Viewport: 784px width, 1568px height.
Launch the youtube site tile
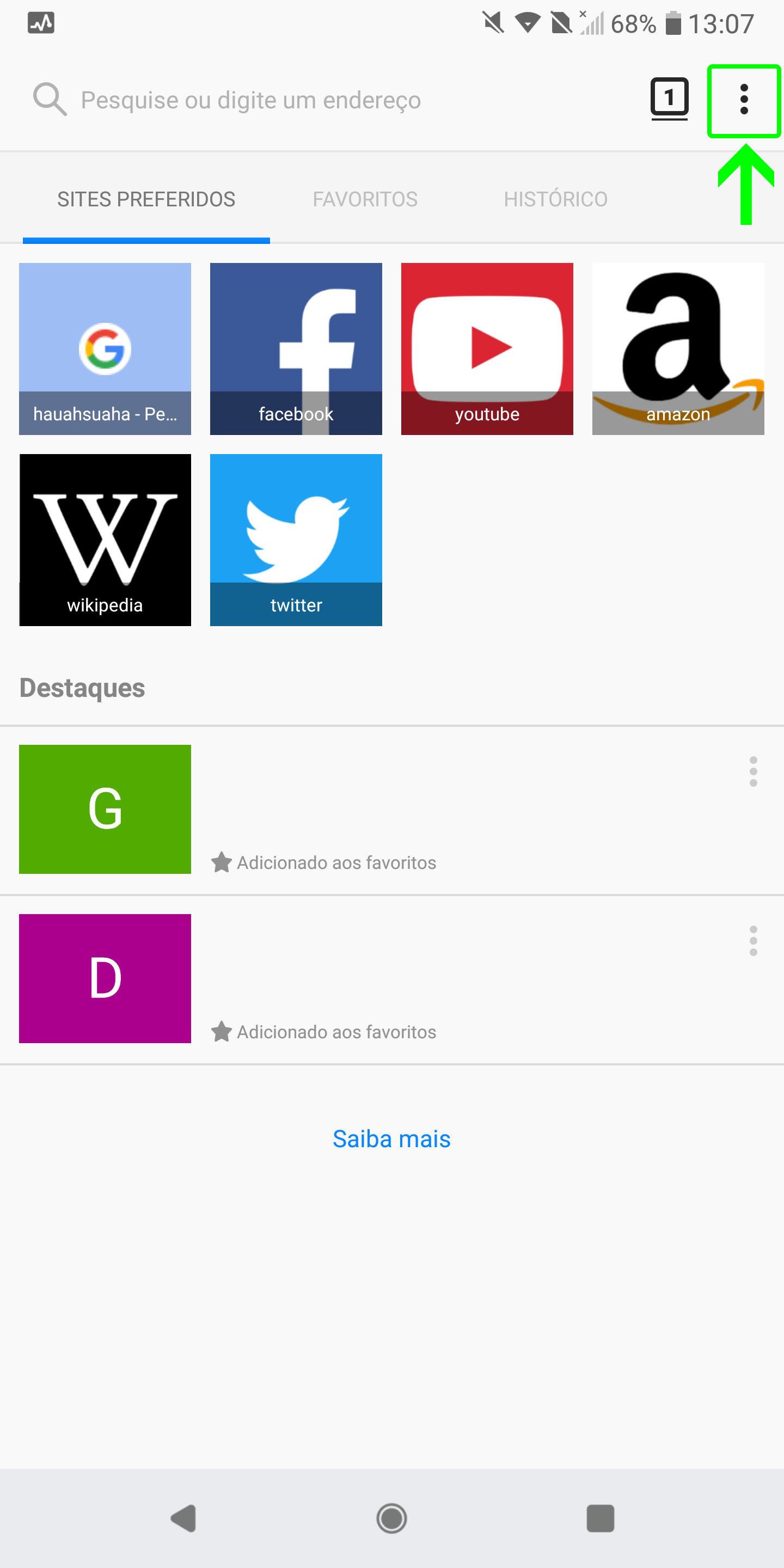click(x=487, y=349)
